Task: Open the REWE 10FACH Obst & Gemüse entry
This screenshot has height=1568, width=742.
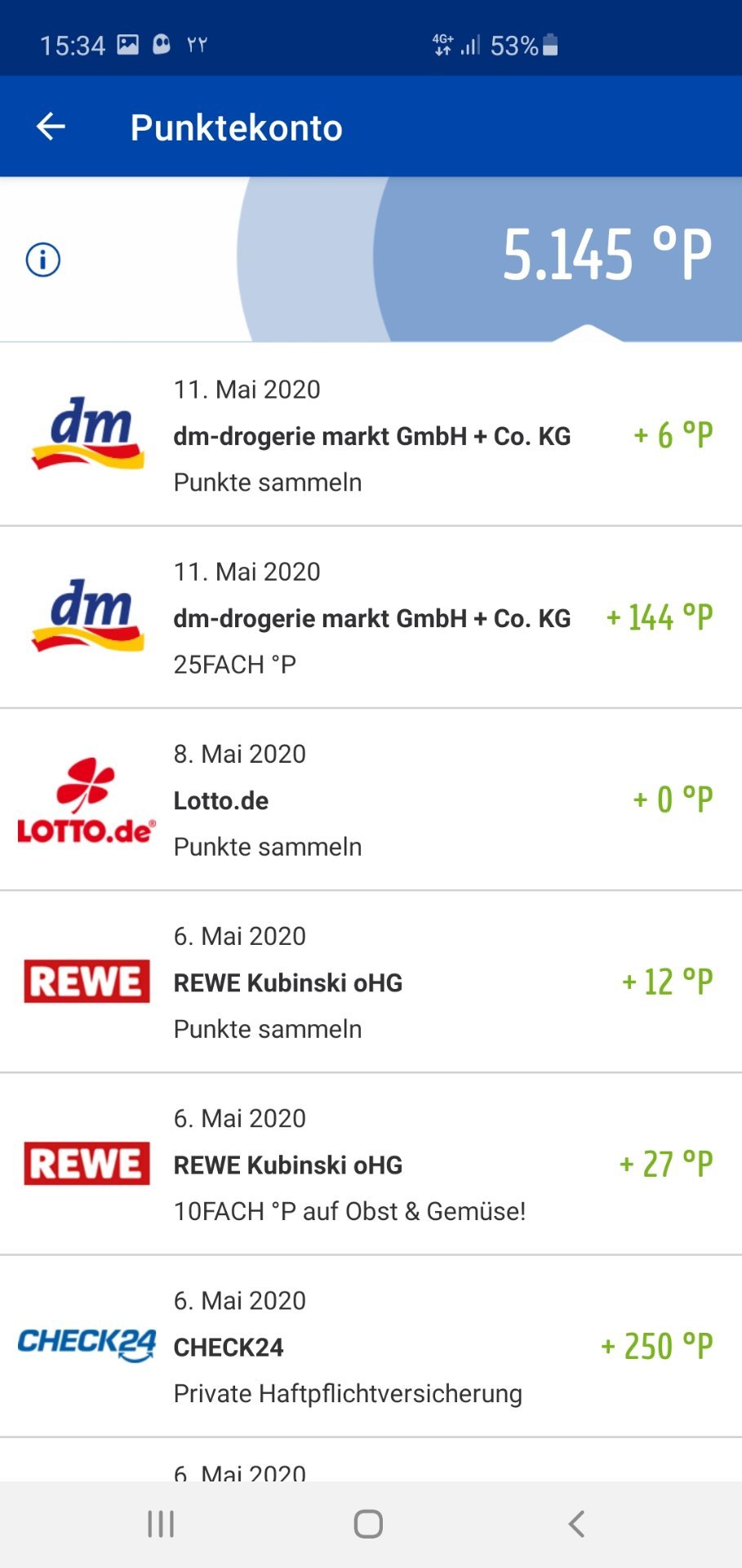Action: 371,1164
